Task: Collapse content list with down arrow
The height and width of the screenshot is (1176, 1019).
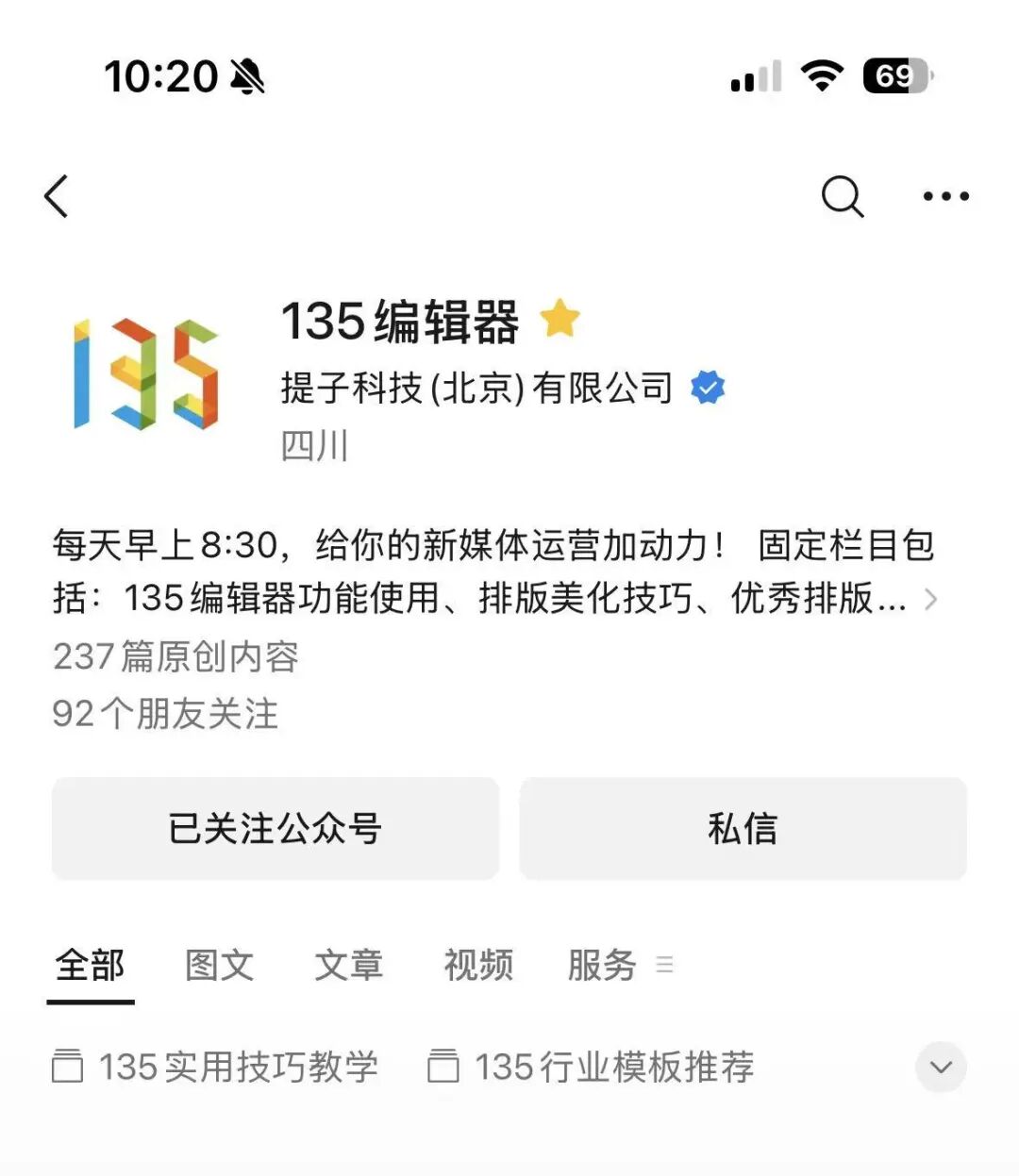Action: (x=939, y=1068)
